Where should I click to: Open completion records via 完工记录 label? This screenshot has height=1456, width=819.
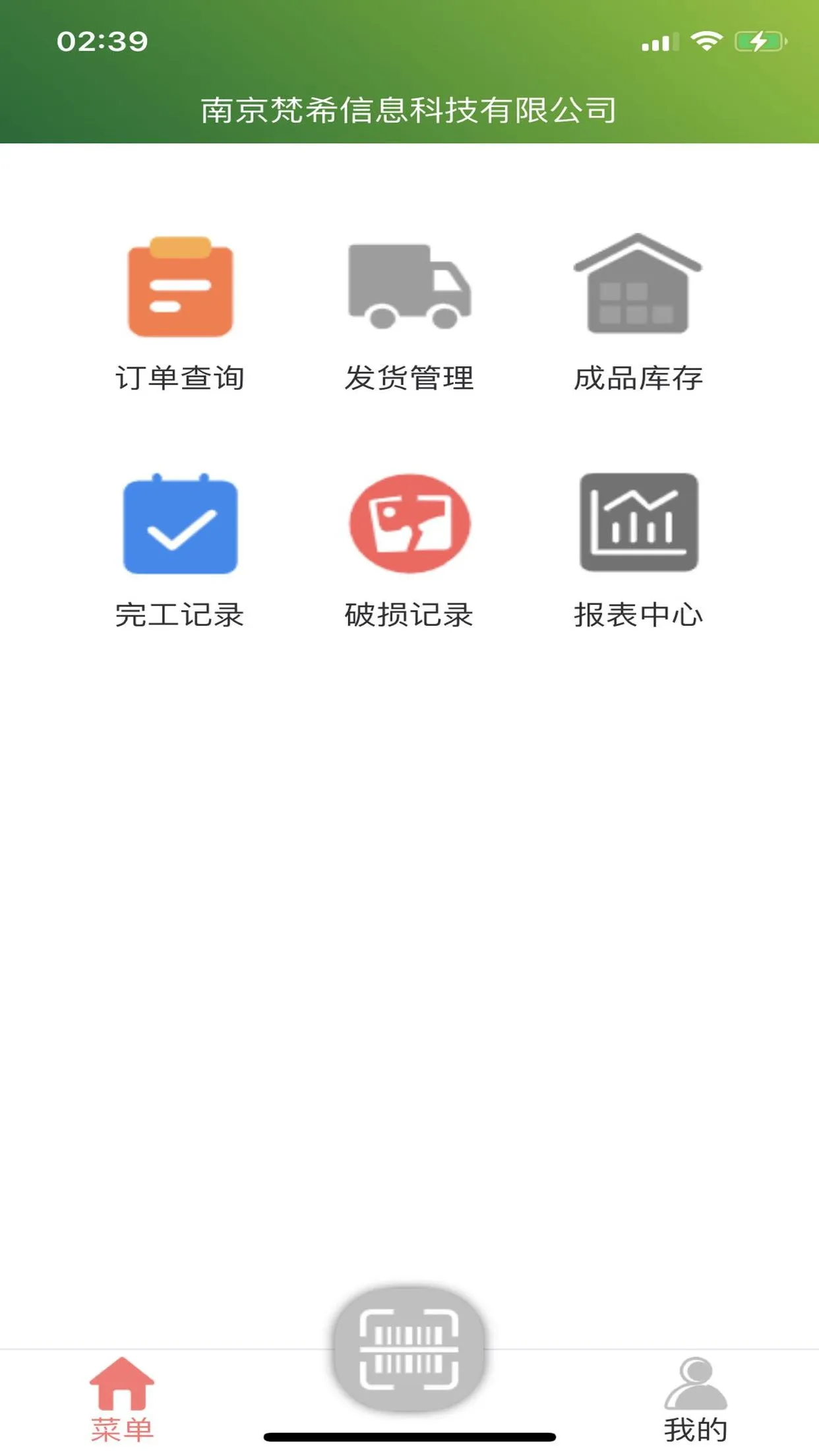click(x=179, y=615)
